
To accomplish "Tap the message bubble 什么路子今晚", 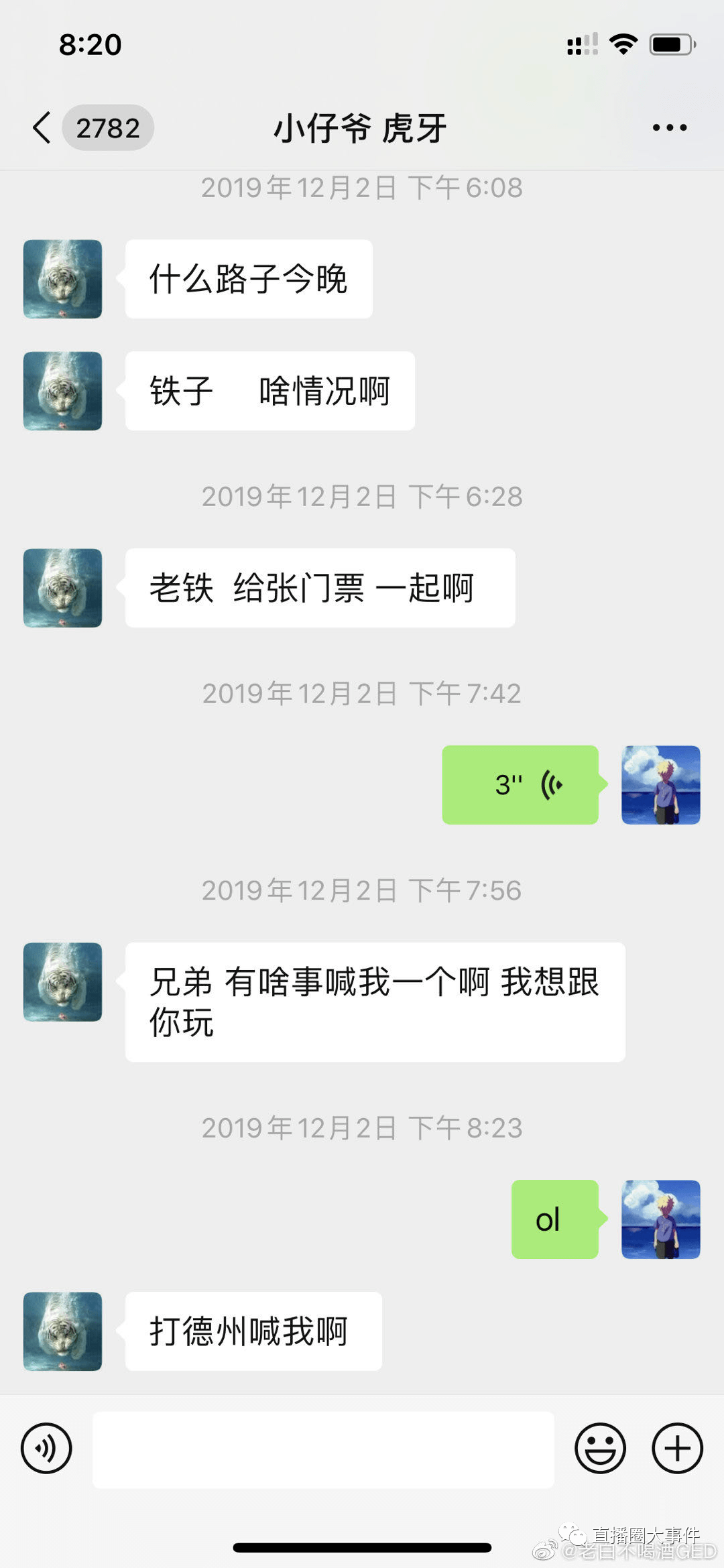I will tap(248, 278).
